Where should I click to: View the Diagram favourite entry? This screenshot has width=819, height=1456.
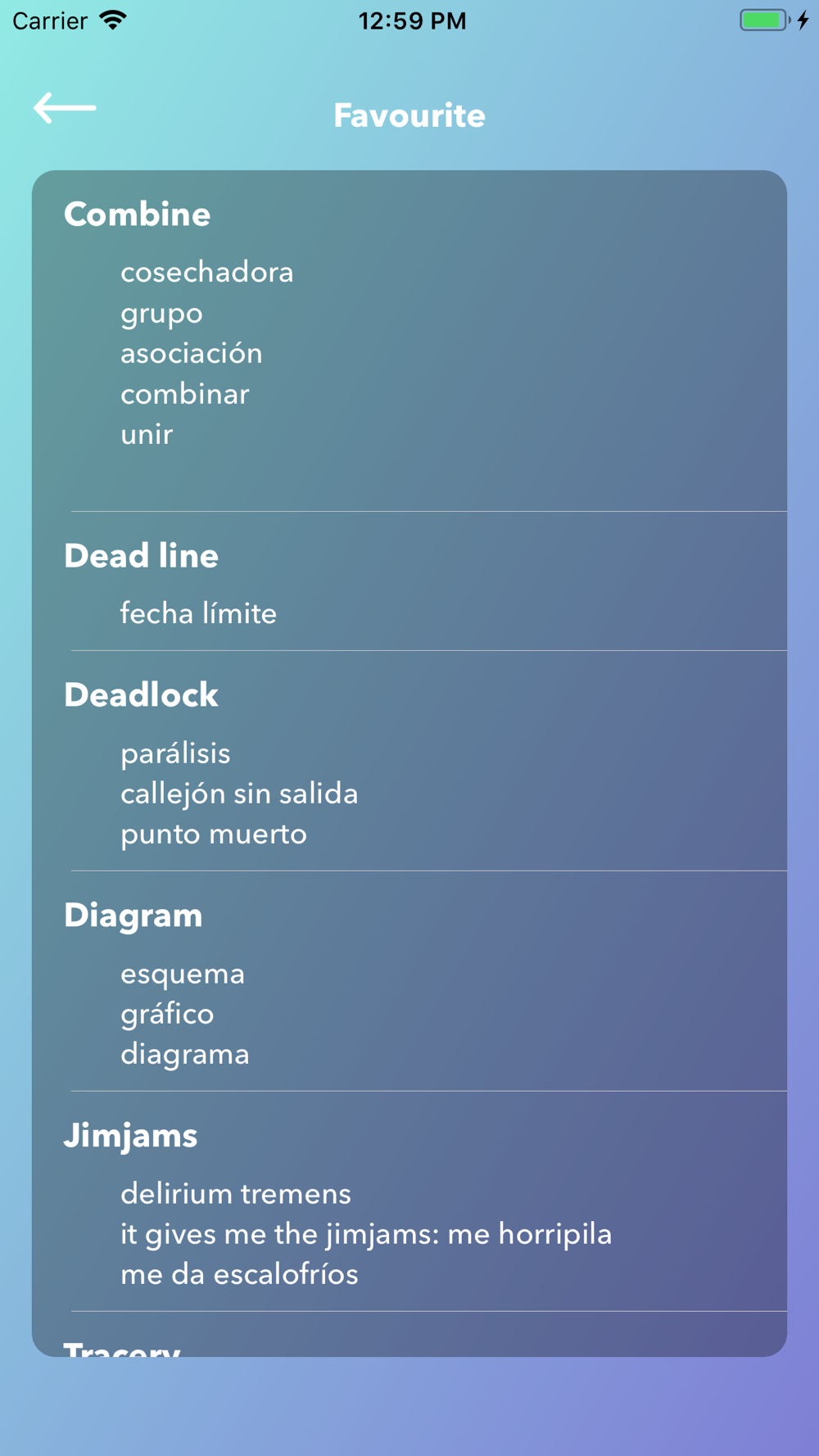coord(409,981)
